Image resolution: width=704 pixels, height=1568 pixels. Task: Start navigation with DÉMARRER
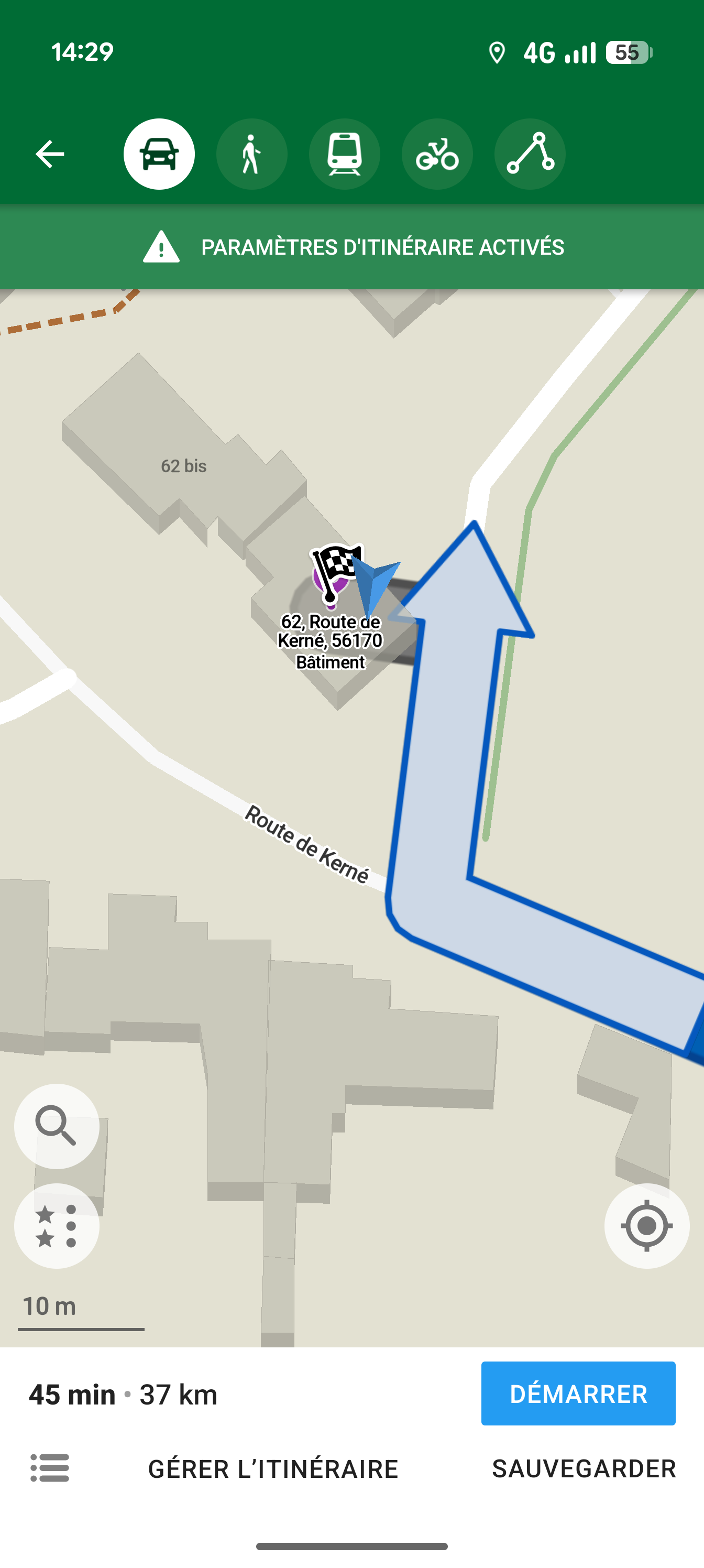pyautogui.click(x=578, y=1393)
